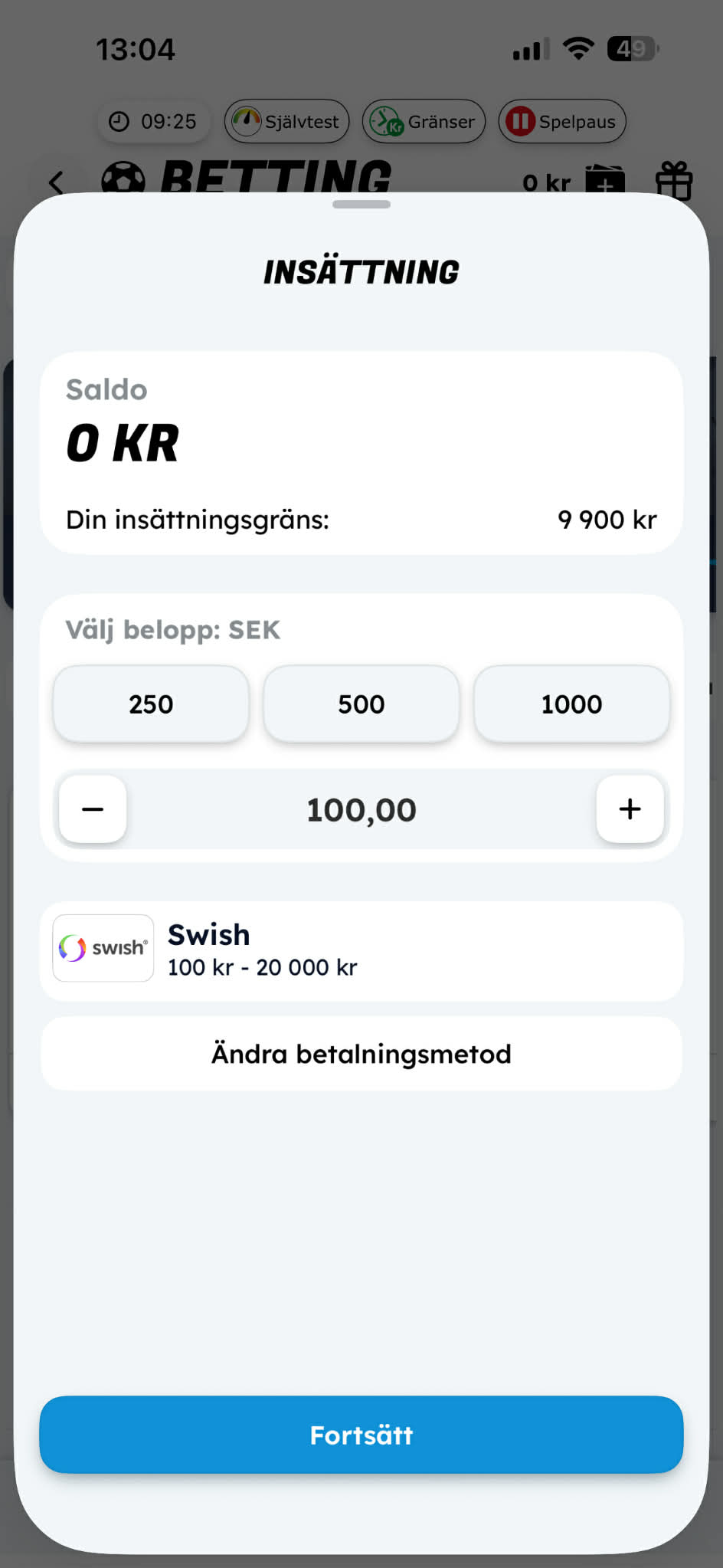Select the Swish payment logo
The height and width of the screenshot is (1568, 723).
(x=103, y=948)
